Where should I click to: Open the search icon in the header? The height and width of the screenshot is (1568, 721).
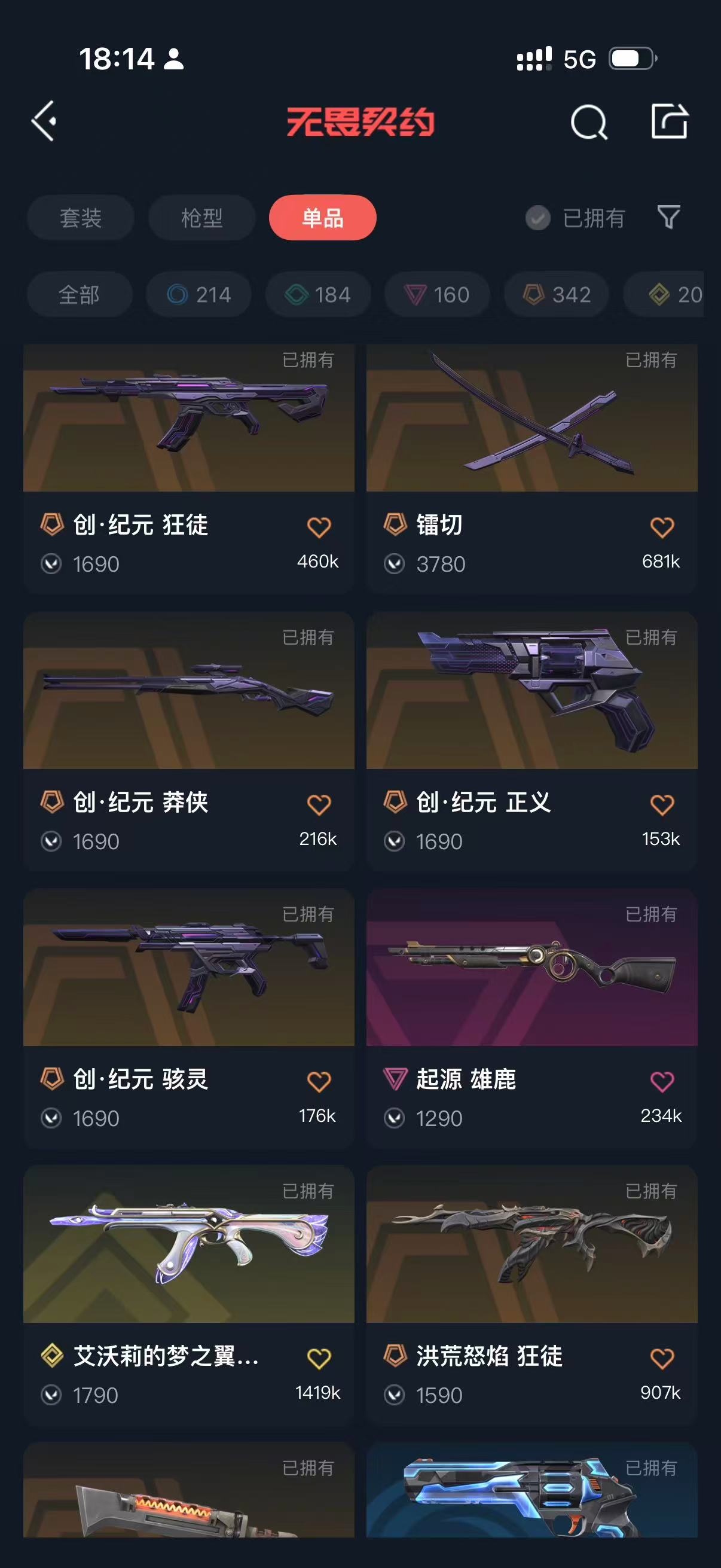click(588, 123)
